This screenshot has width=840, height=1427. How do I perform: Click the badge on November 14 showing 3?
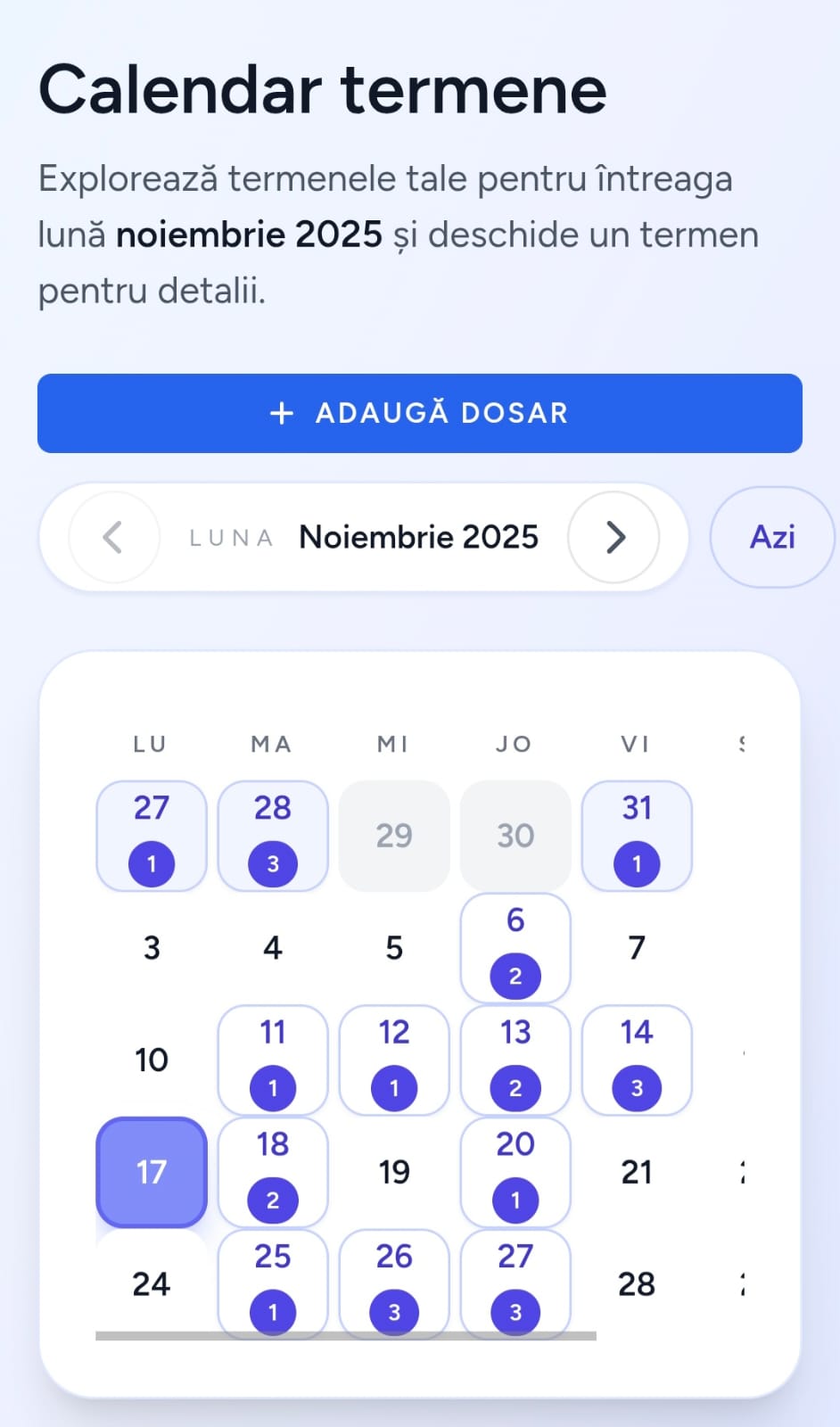[637, 1088]
